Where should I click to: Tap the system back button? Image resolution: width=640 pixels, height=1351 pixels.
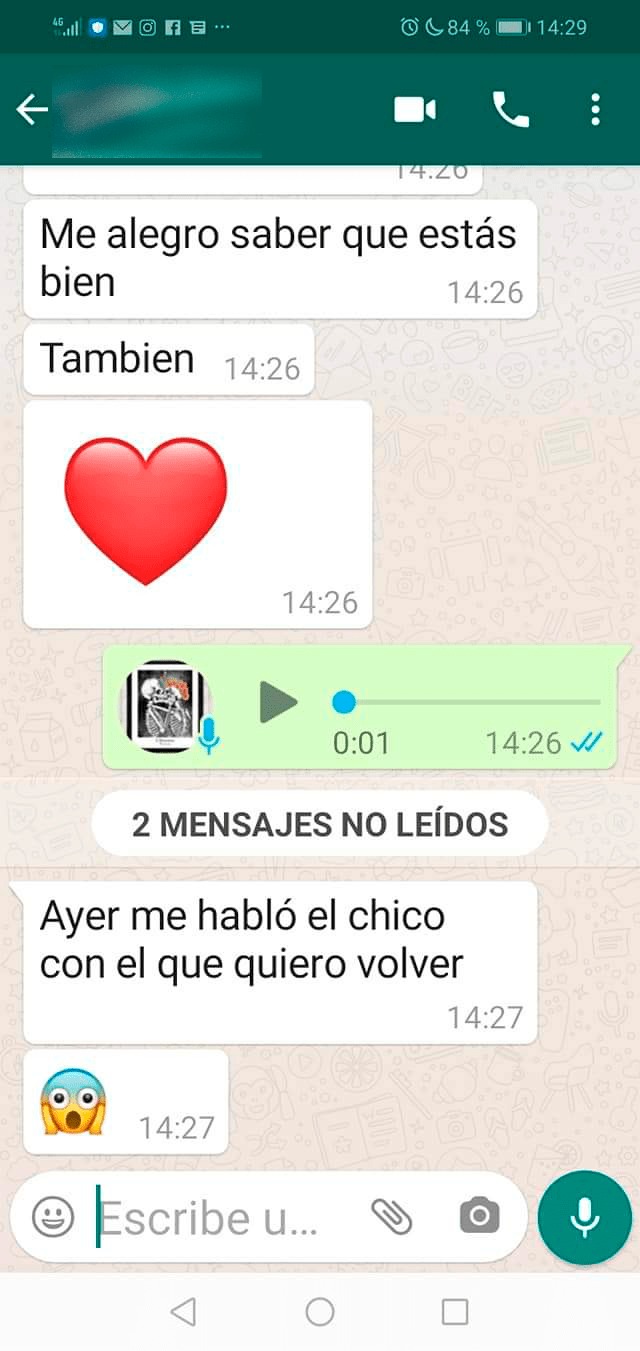183,1311
